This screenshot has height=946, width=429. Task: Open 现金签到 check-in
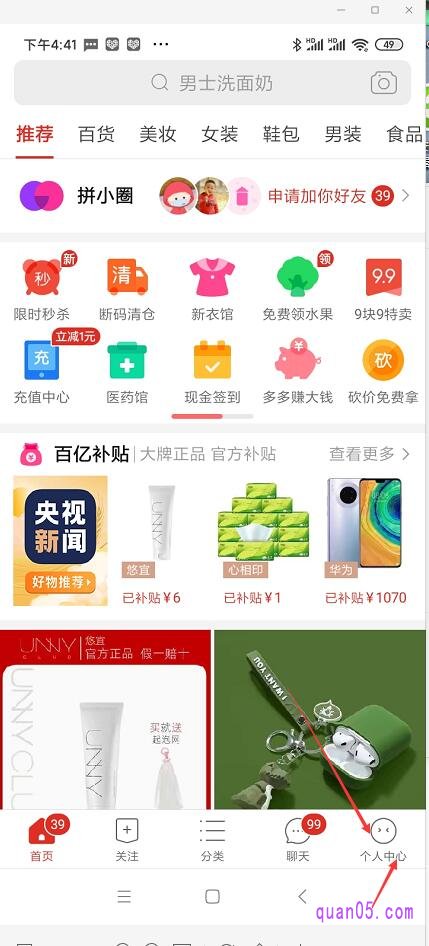pos(212,371)
